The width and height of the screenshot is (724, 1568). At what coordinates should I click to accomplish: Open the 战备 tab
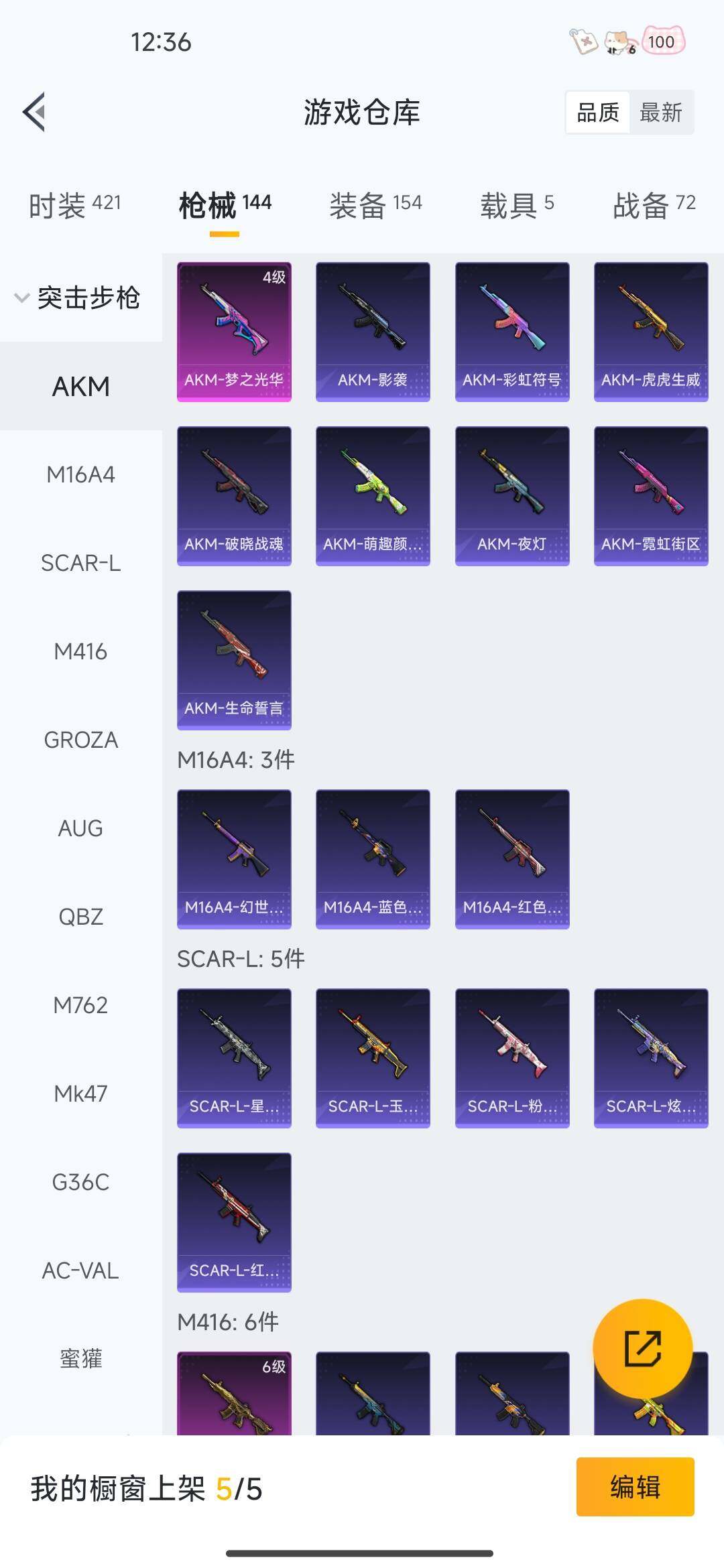[x=654, y=204]
